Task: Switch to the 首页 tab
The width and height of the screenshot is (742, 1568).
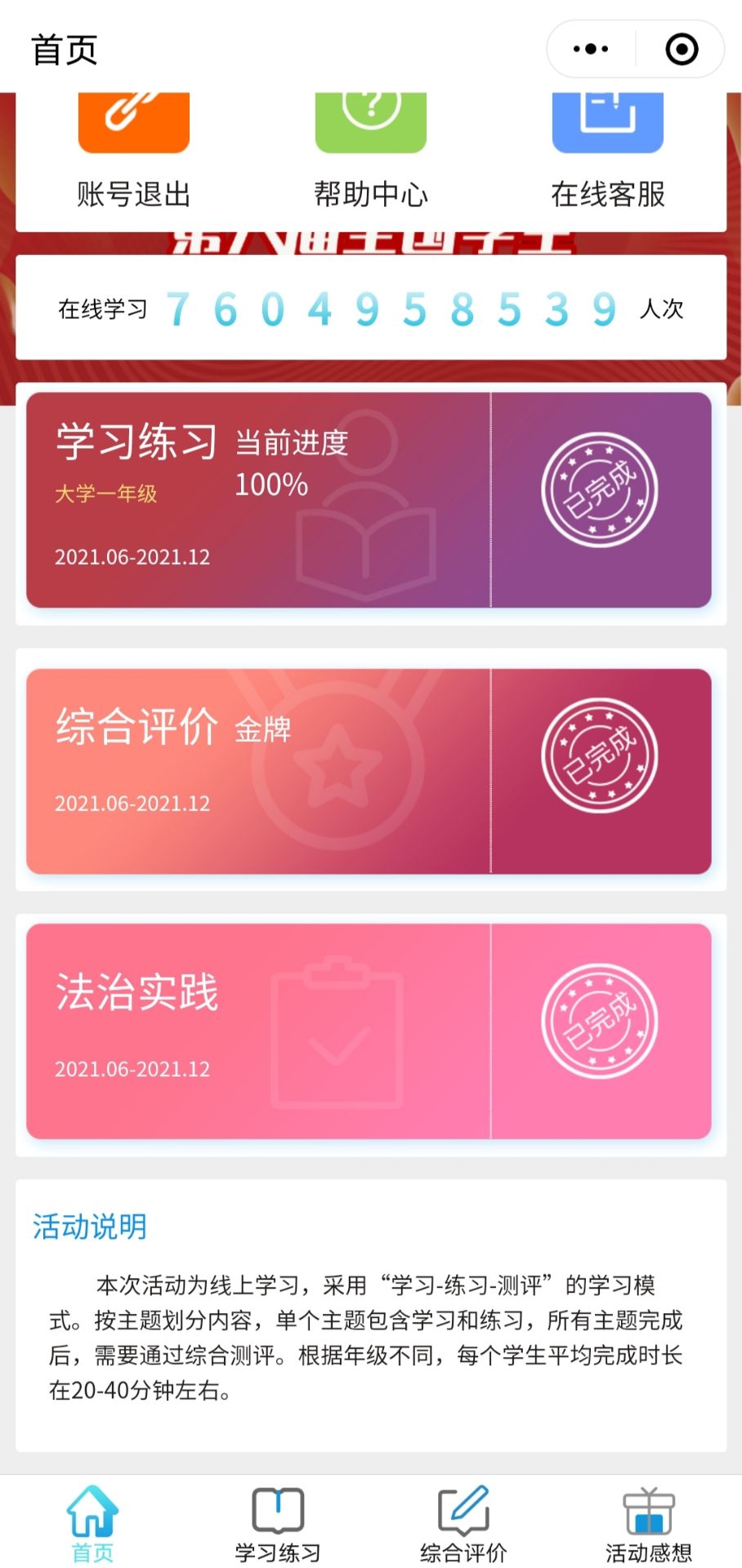Action: click(x=92, y=1524)
